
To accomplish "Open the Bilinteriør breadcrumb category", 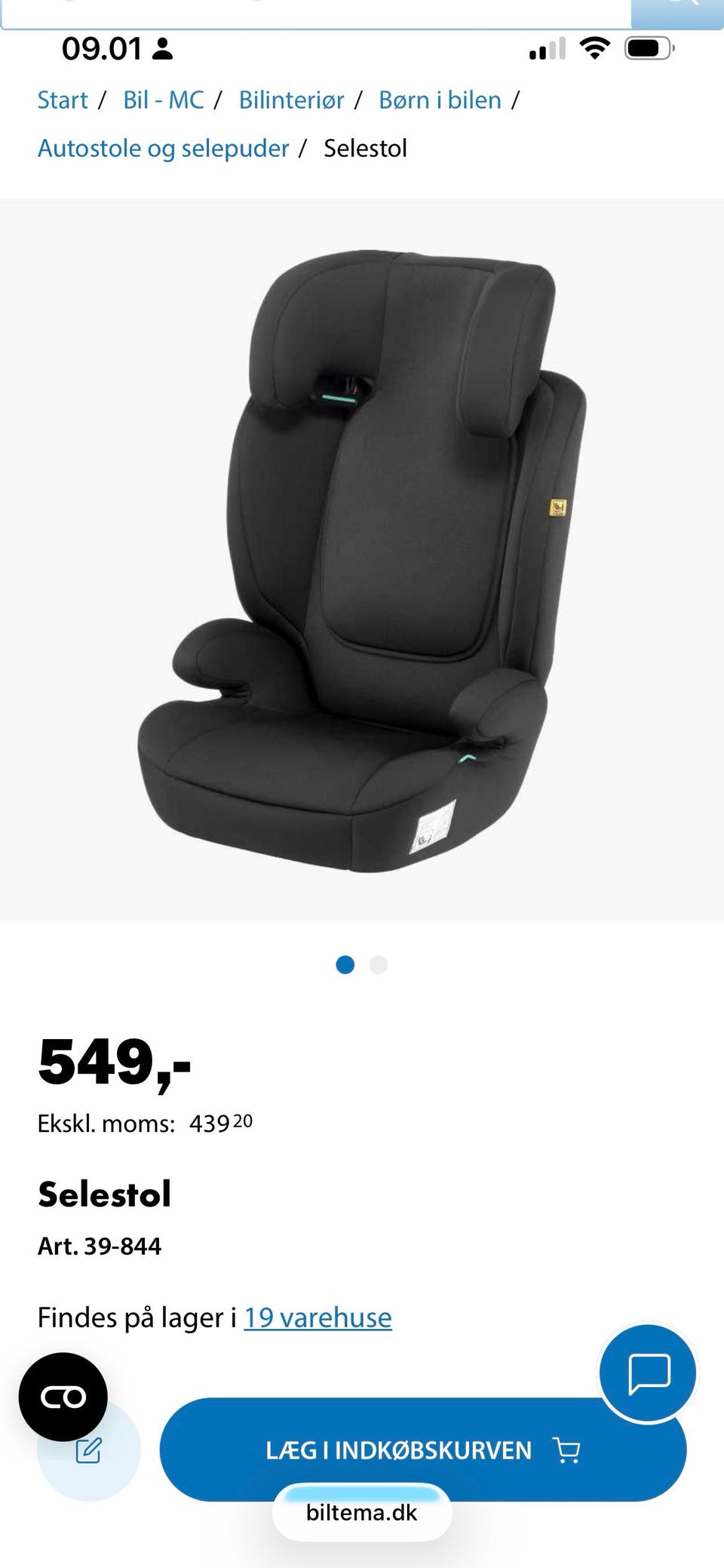I will click(x=291, y=100).
